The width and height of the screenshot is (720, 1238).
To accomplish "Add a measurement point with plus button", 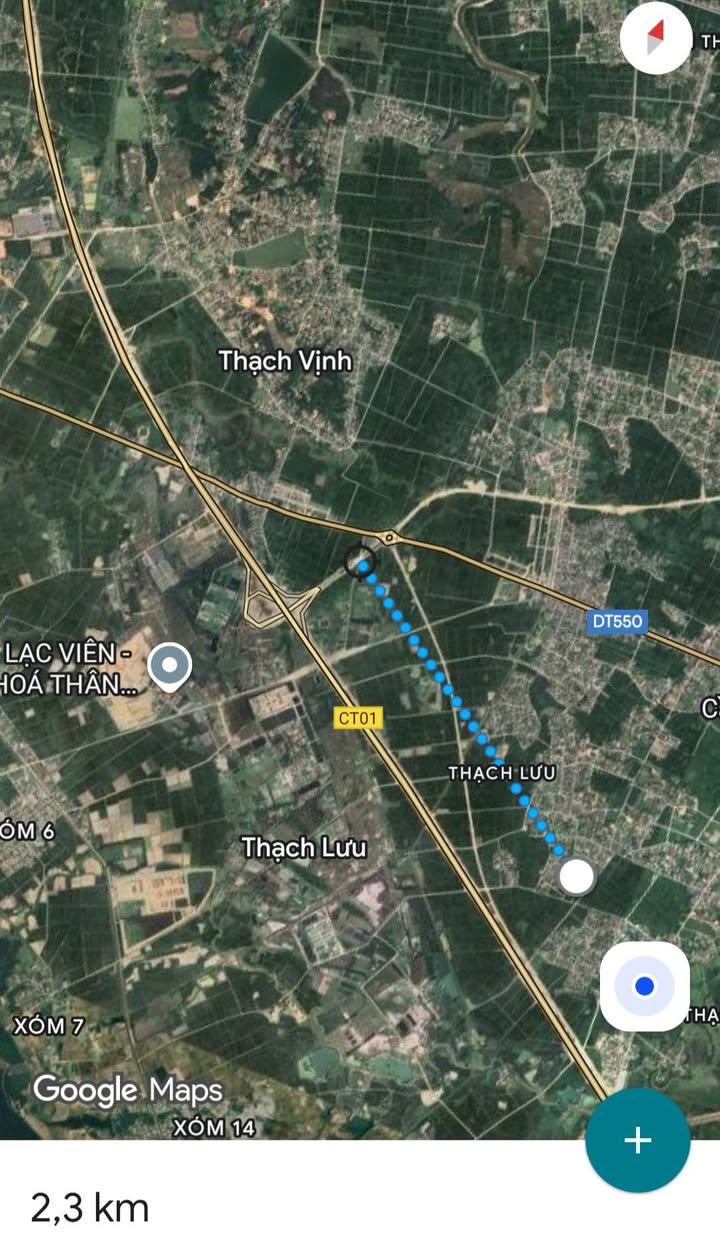I will click(x=637, y=1140).
